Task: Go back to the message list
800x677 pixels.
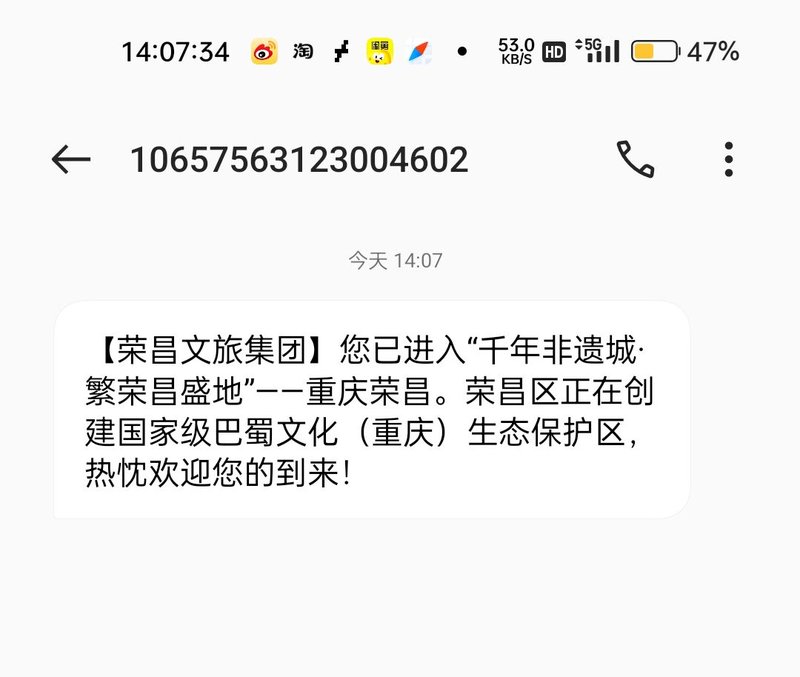Action: click(71, 159)
